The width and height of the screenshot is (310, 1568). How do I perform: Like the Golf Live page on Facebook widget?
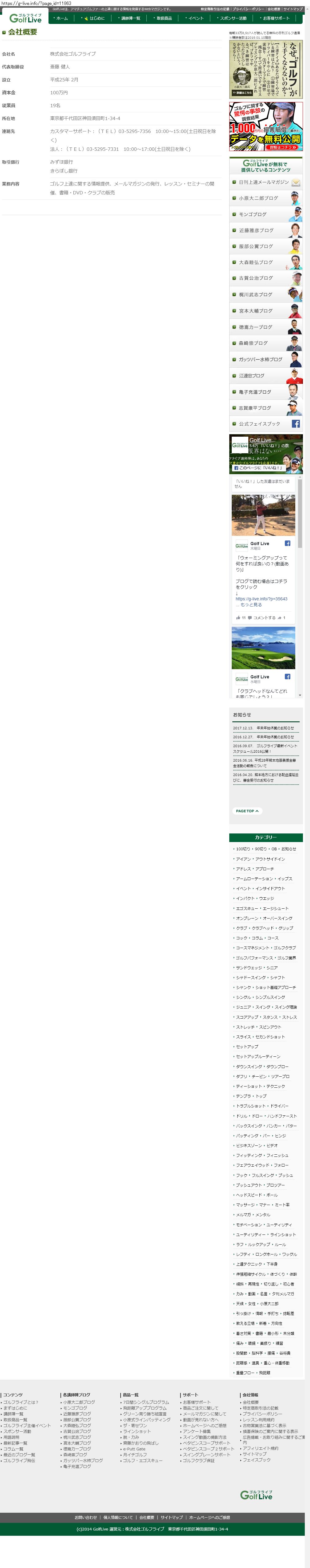point(257,468)
